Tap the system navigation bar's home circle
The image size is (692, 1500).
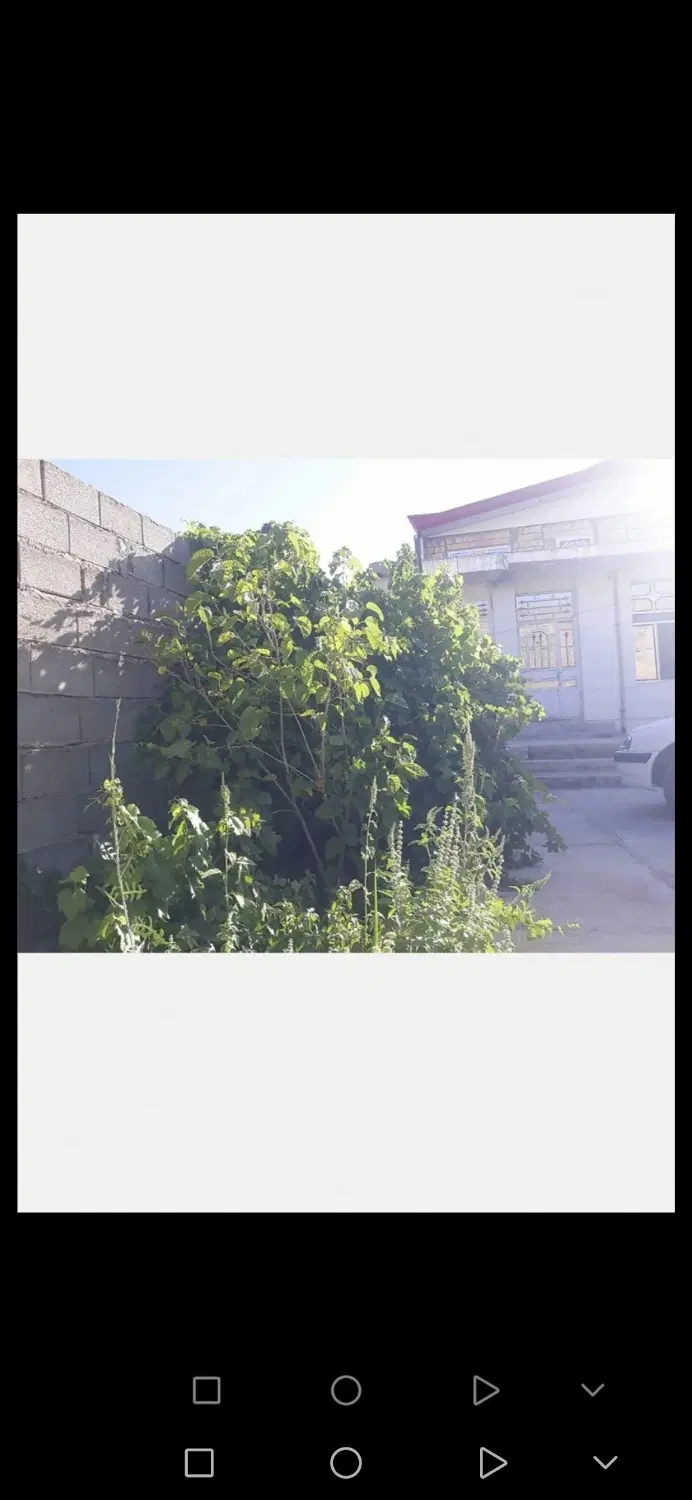(x=346, y=1463)
